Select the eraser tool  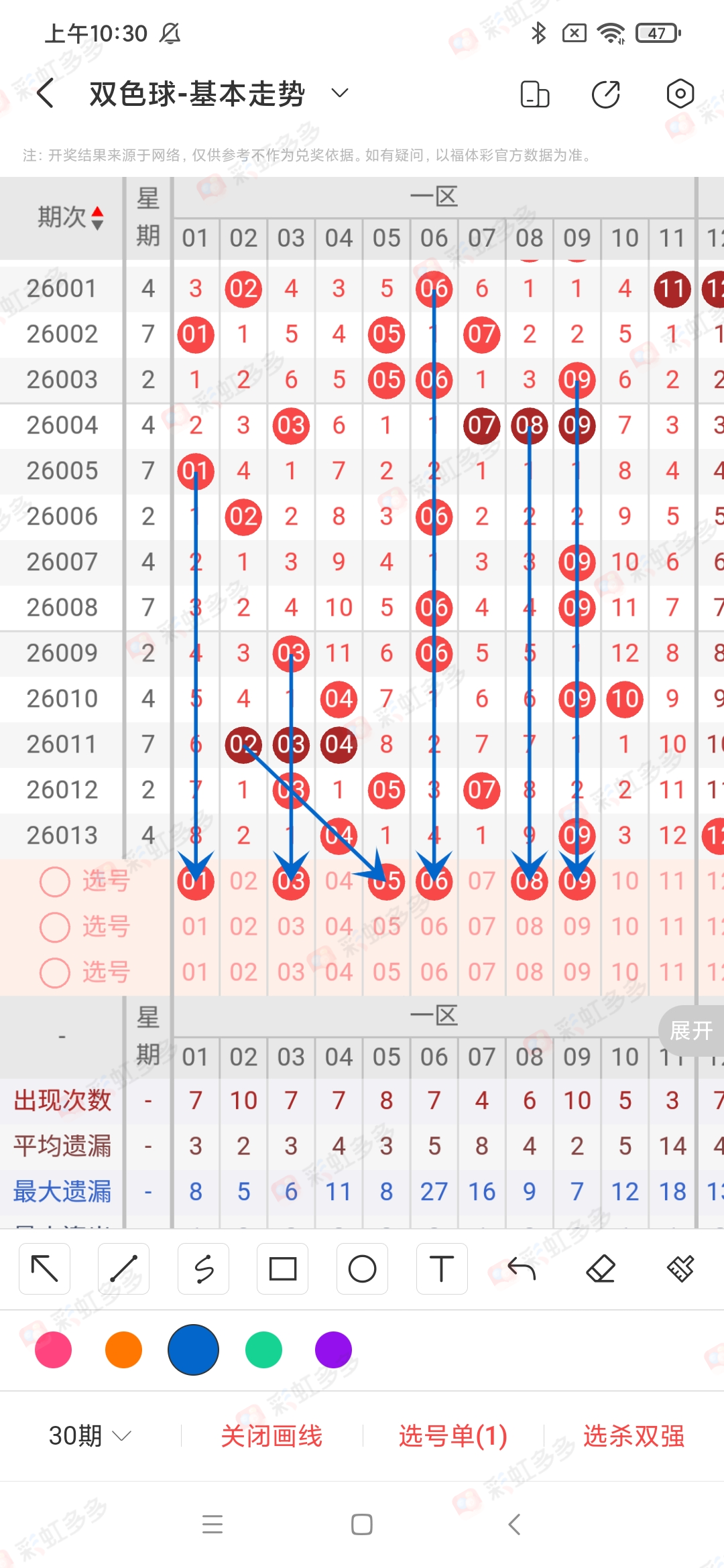click(x=601, y=1268)
